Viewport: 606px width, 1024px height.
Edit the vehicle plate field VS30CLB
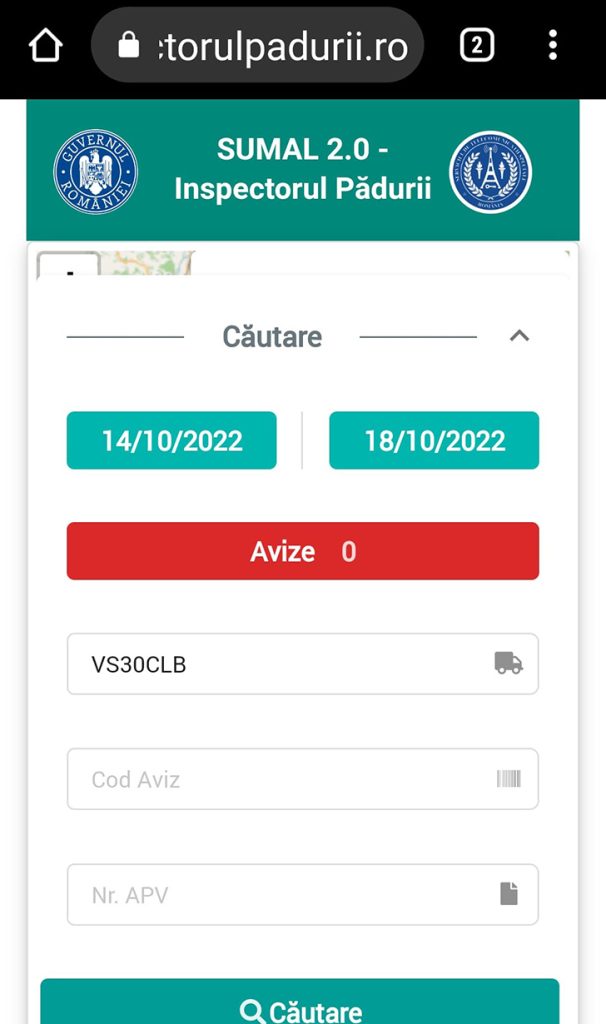(x=303, y=664)
